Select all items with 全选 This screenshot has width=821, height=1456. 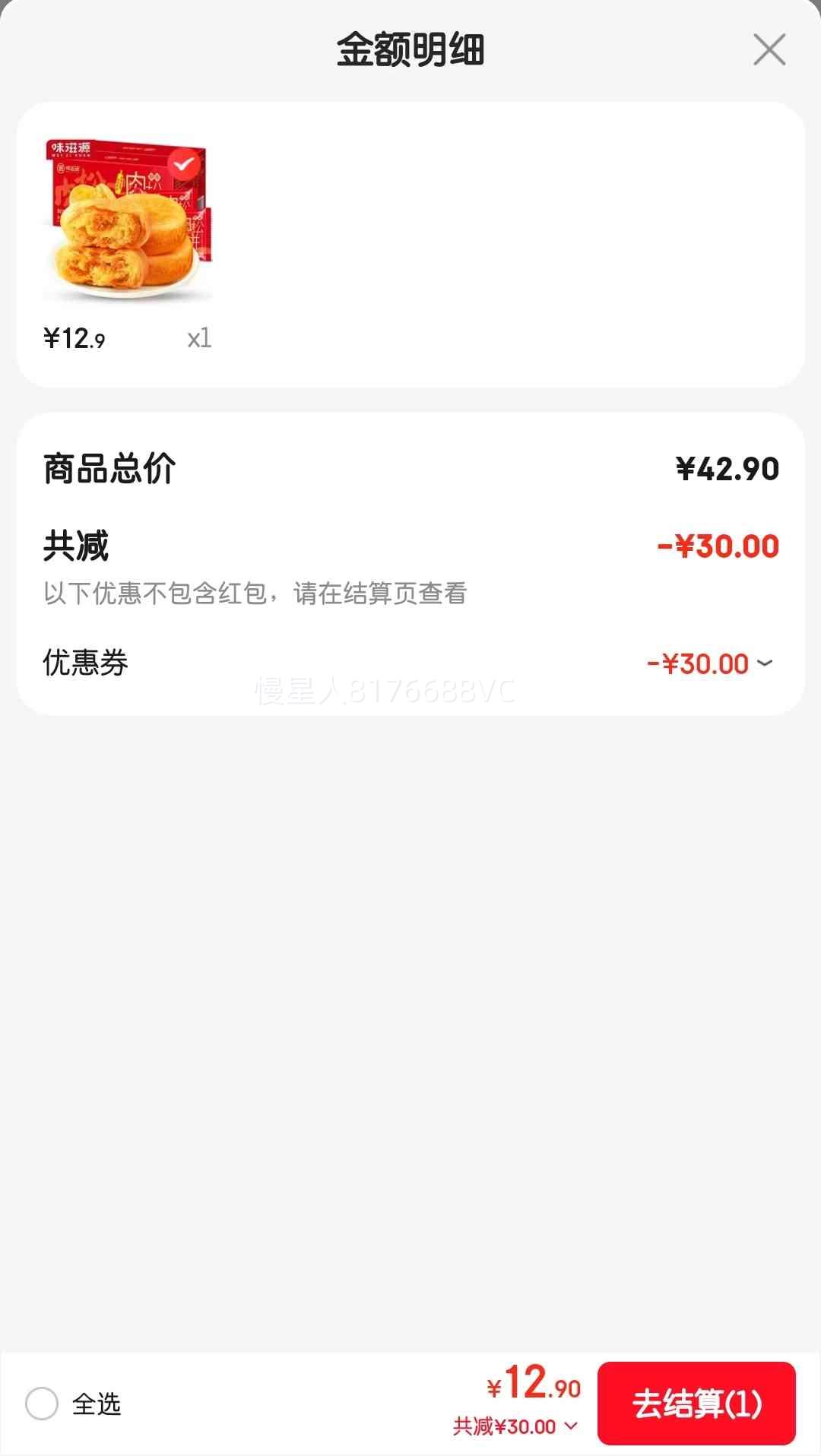pyautogui.click(x=43, y=1404)
